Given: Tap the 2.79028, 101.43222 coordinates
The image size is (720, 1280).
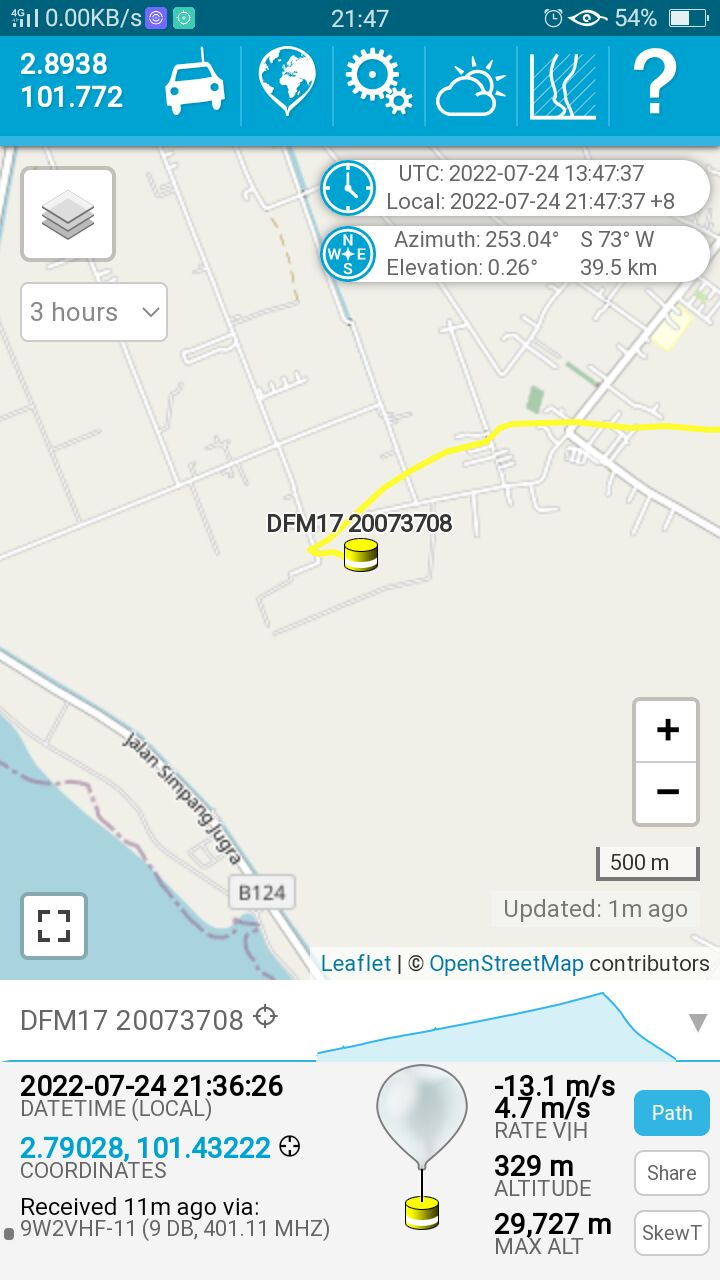Looking at the screenshot, I should pos(145,1147).
